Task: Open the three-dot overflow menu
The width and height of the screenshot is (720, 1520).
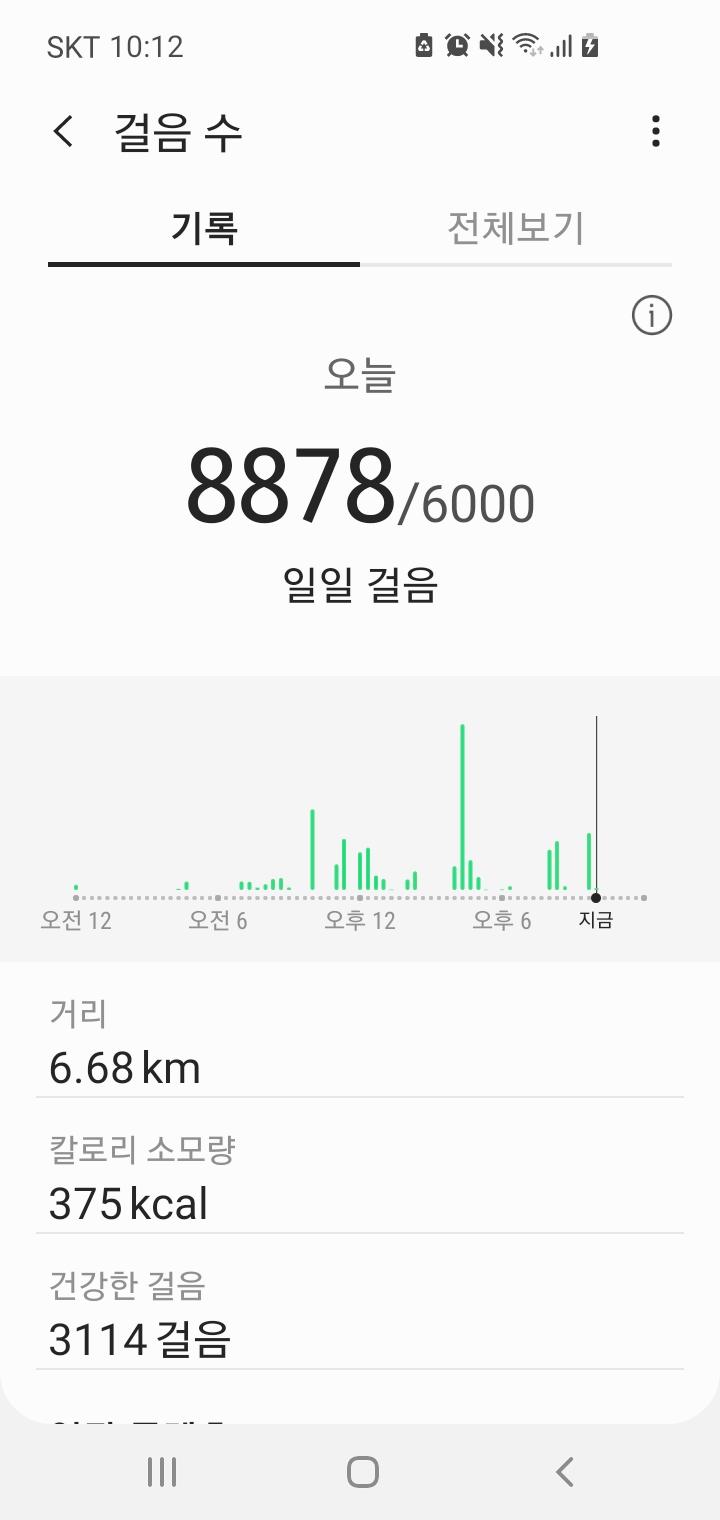Action: click(x=655, y=132)
